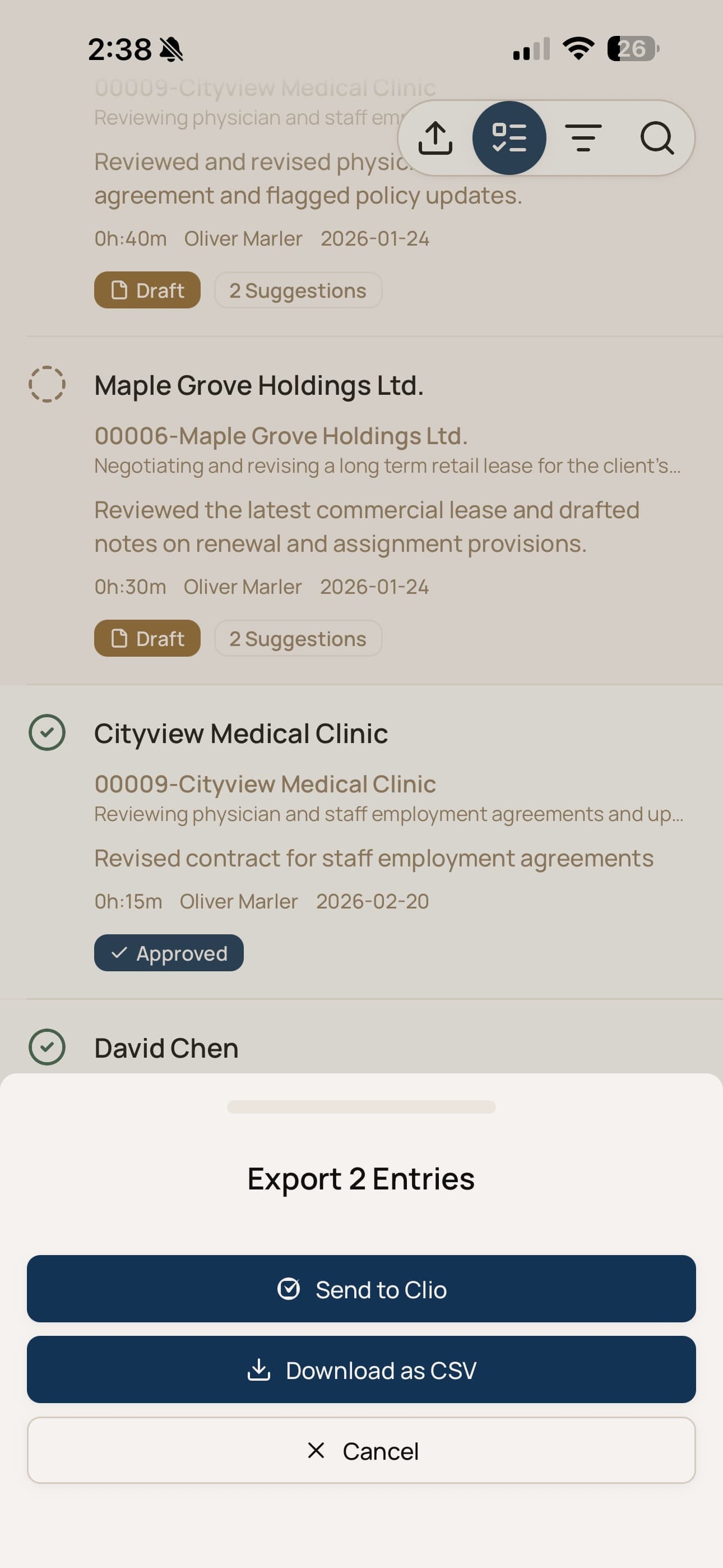Select the Download as CSV option

point(361,1369)
